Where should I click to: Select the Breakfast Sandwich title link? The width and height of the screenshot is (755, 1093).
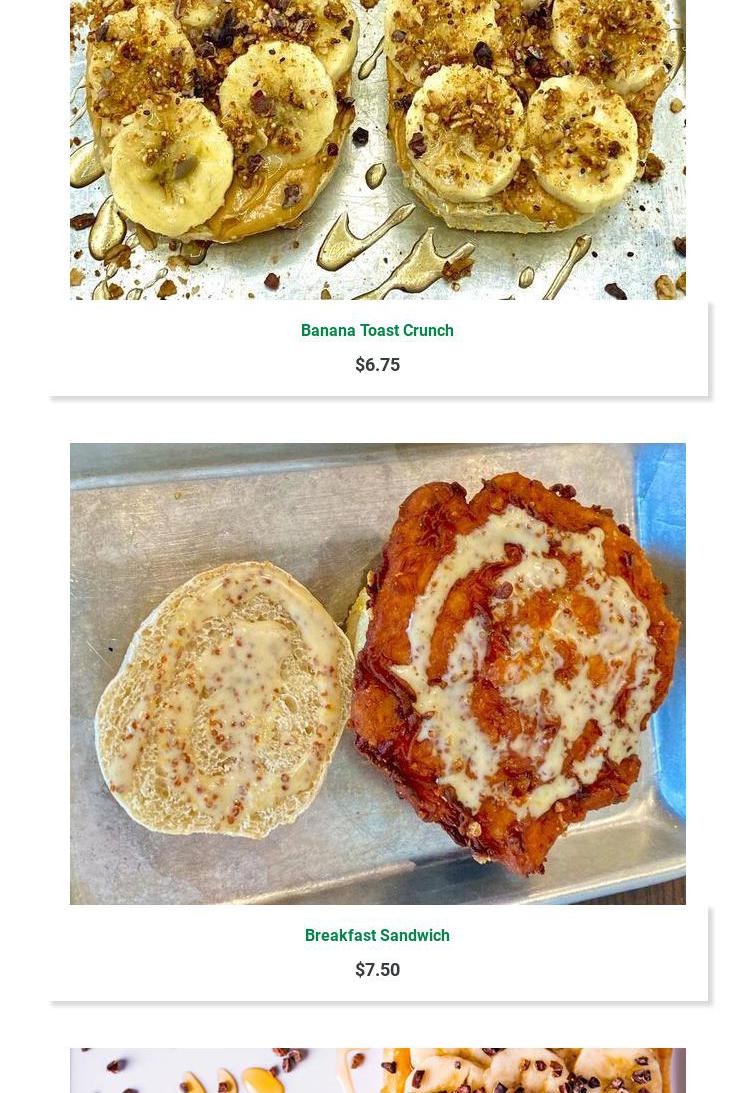(377, 936)
